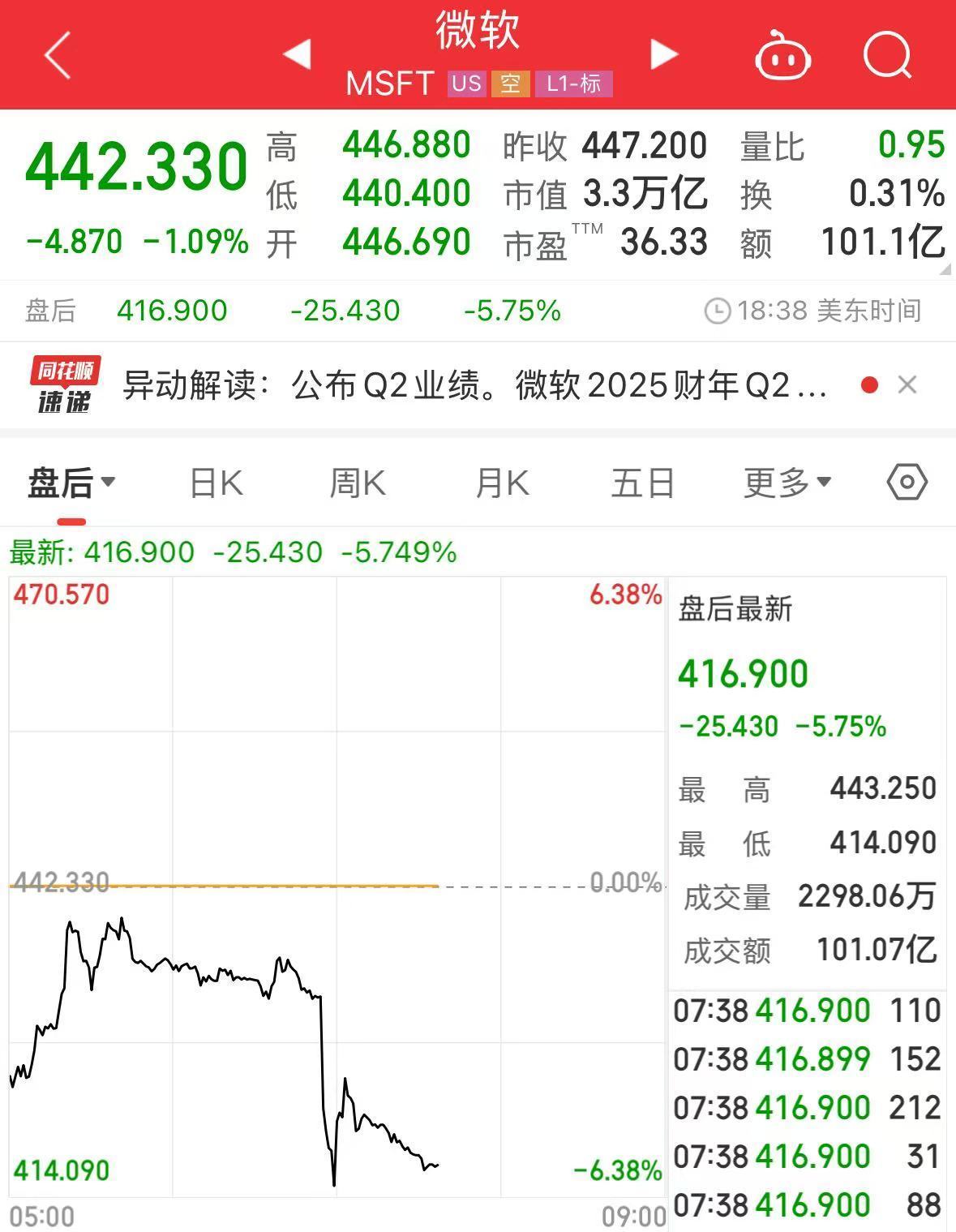Image resolution: width=956 pixels, height=1232 pixels.
Task: Switch to the next stock
Action: pyautogui.click(x=664, y=54)
